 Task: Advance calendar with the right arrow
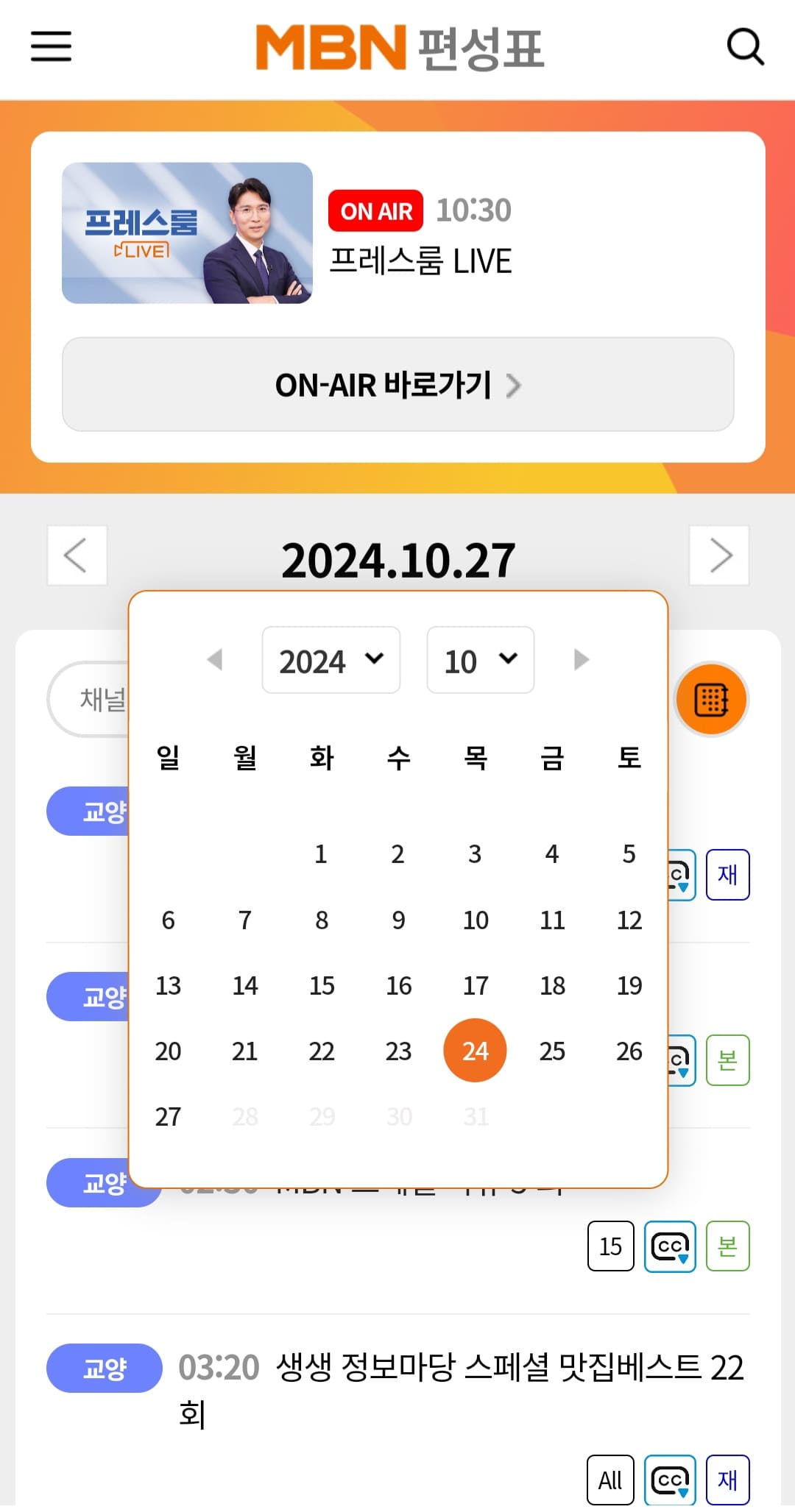(581, 660)
